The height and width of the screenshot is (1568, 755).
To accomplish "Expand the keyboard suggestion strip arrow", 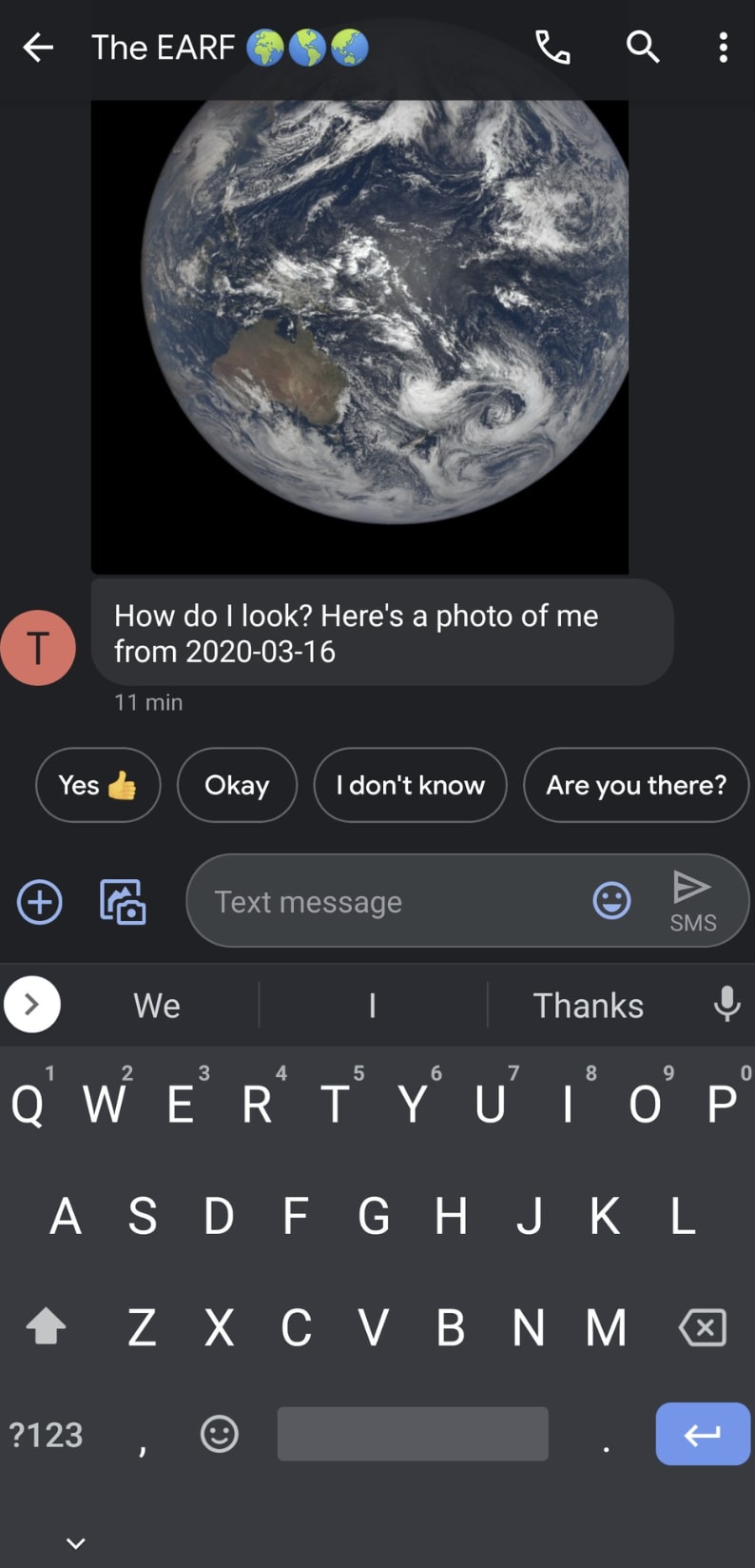I will tap(32, 1005).
